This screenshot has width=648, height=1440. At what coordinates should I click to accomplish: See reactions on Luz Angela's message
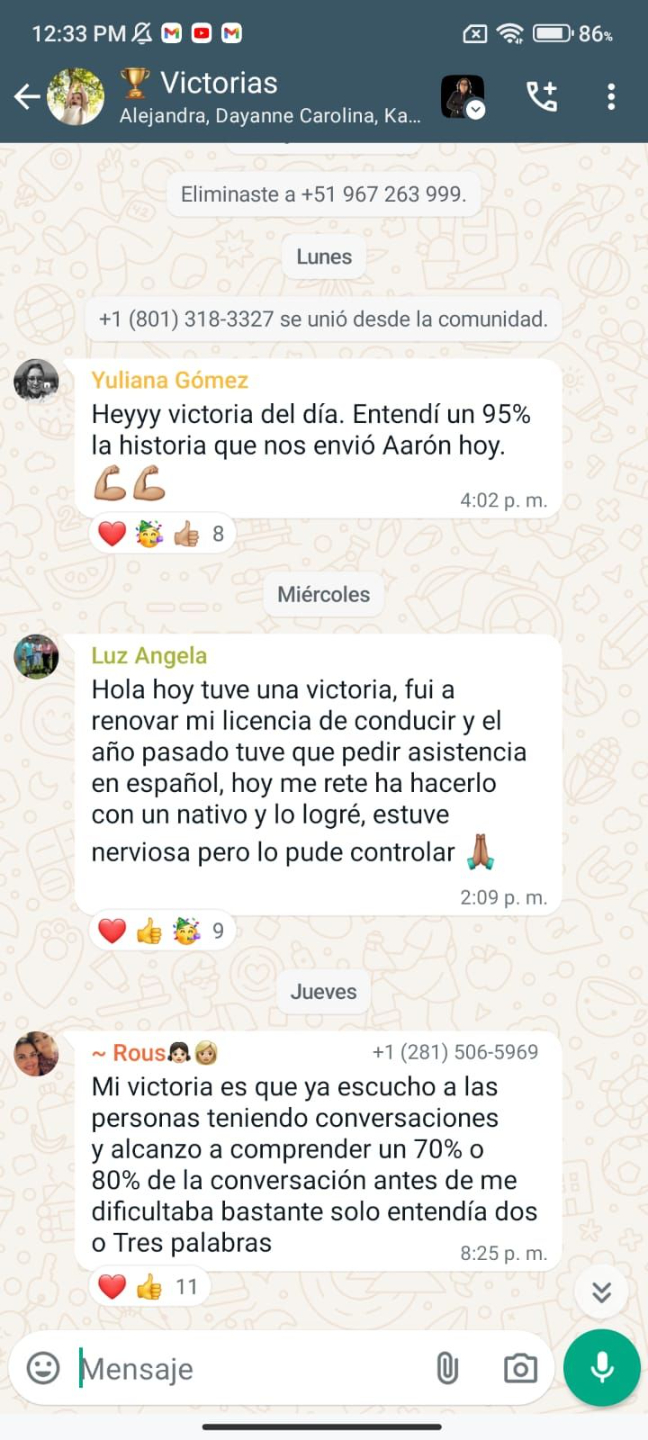click(161, 932)
